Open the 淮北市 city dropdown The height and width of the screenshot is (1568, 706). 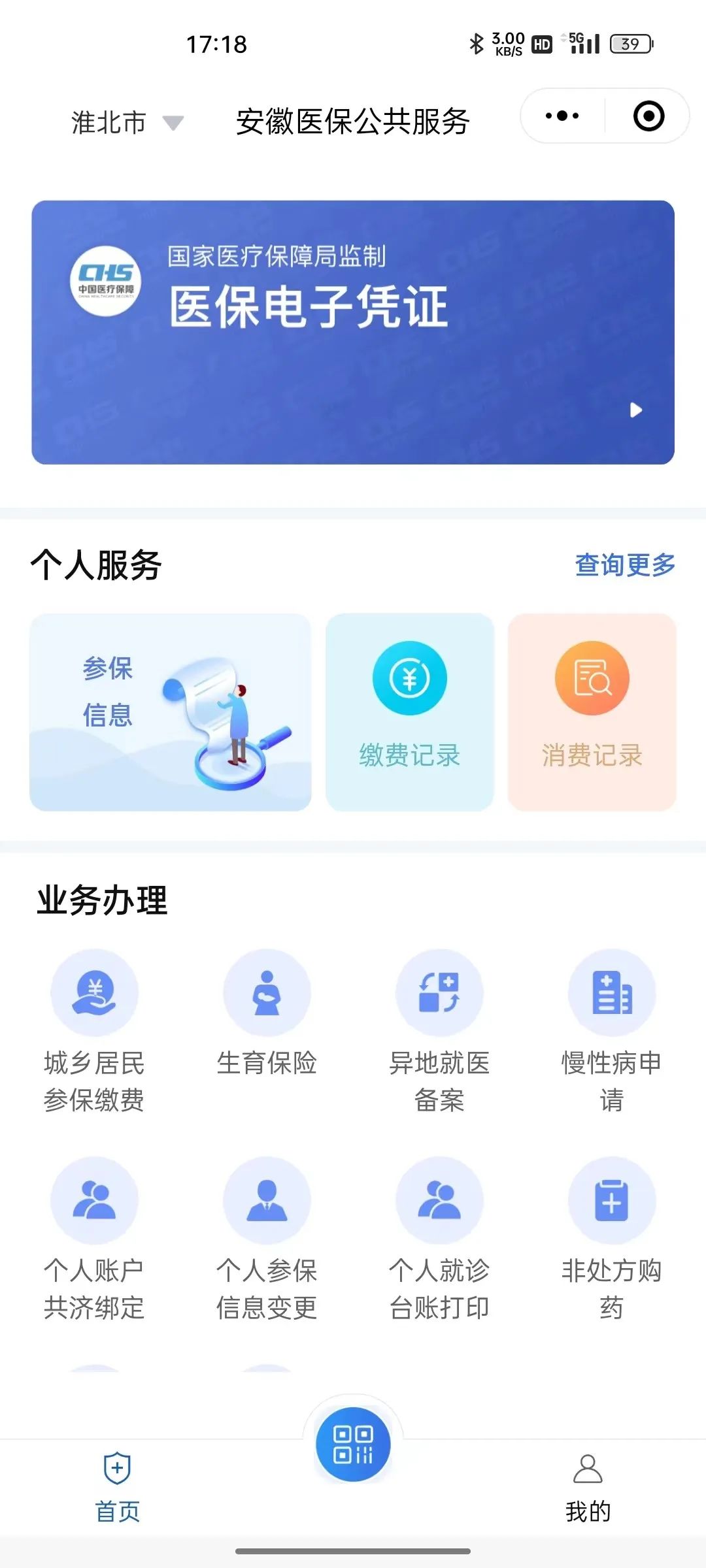tap(127, 122)
